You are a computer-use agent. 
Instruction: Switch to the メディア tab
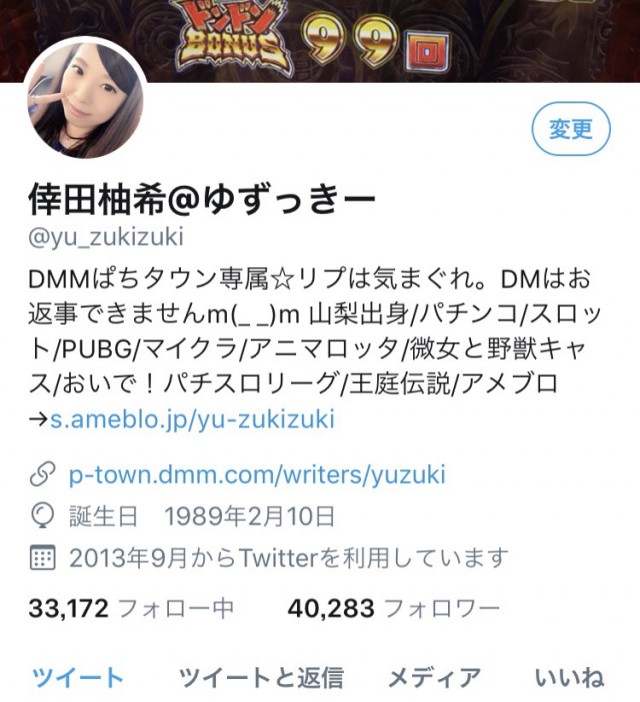(x=434, y=677)
